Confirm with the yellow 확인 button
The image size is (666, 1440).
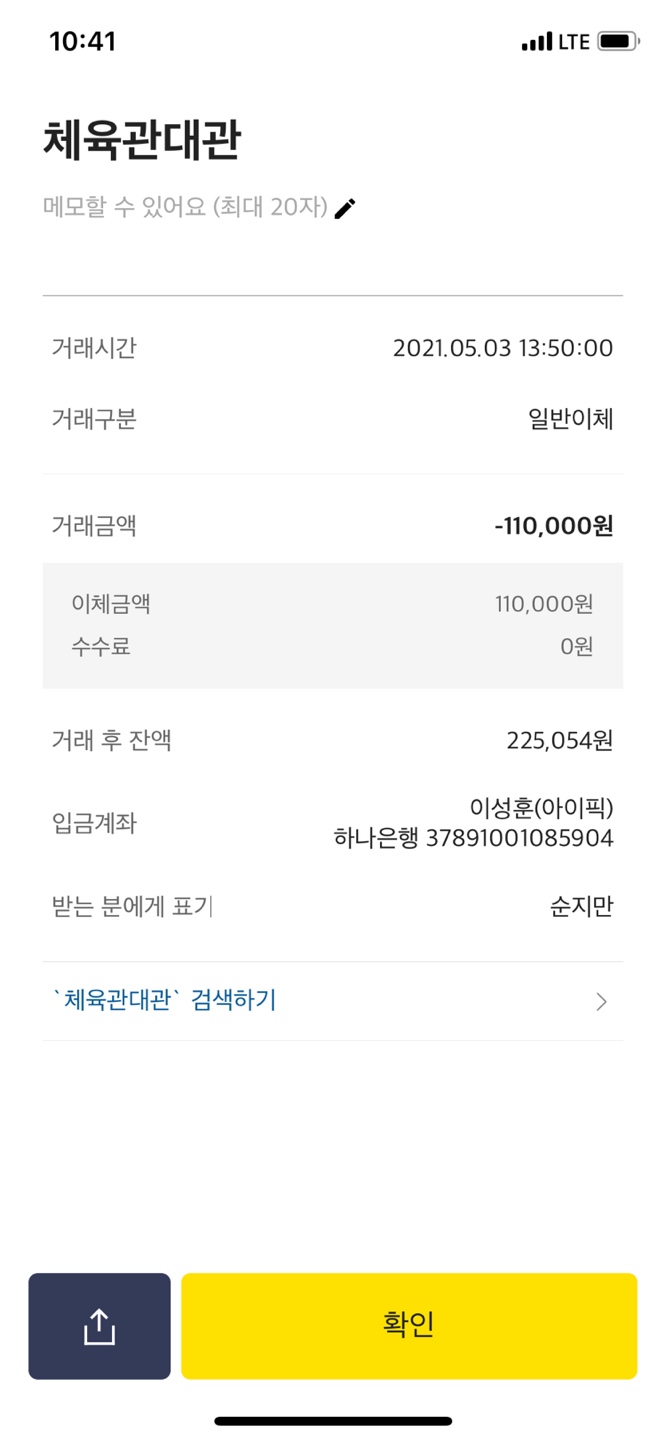tap(409, 1326)
